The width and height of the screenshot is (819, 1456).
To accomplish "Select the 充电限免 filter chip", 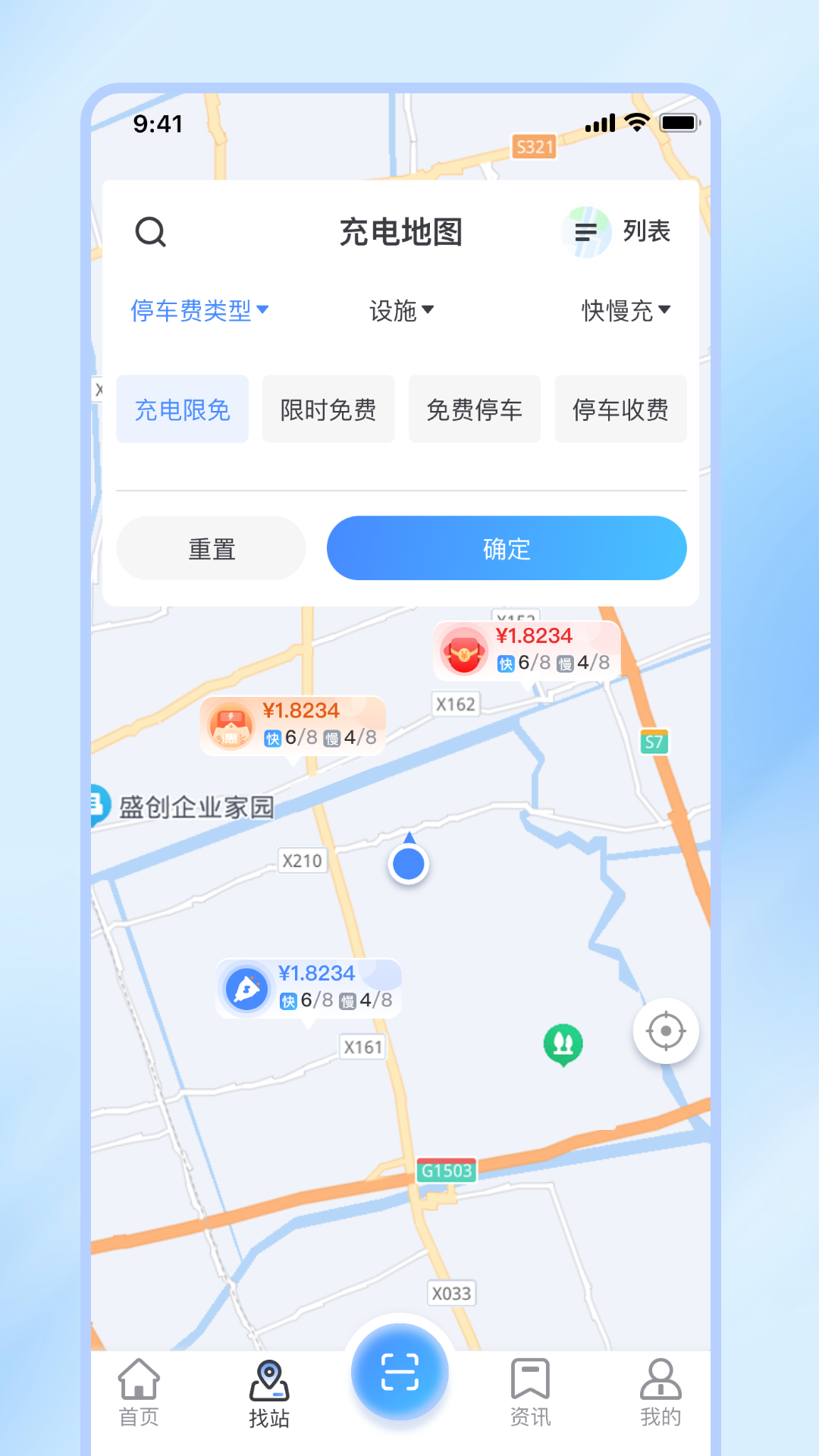I will [x=182, y=409].
